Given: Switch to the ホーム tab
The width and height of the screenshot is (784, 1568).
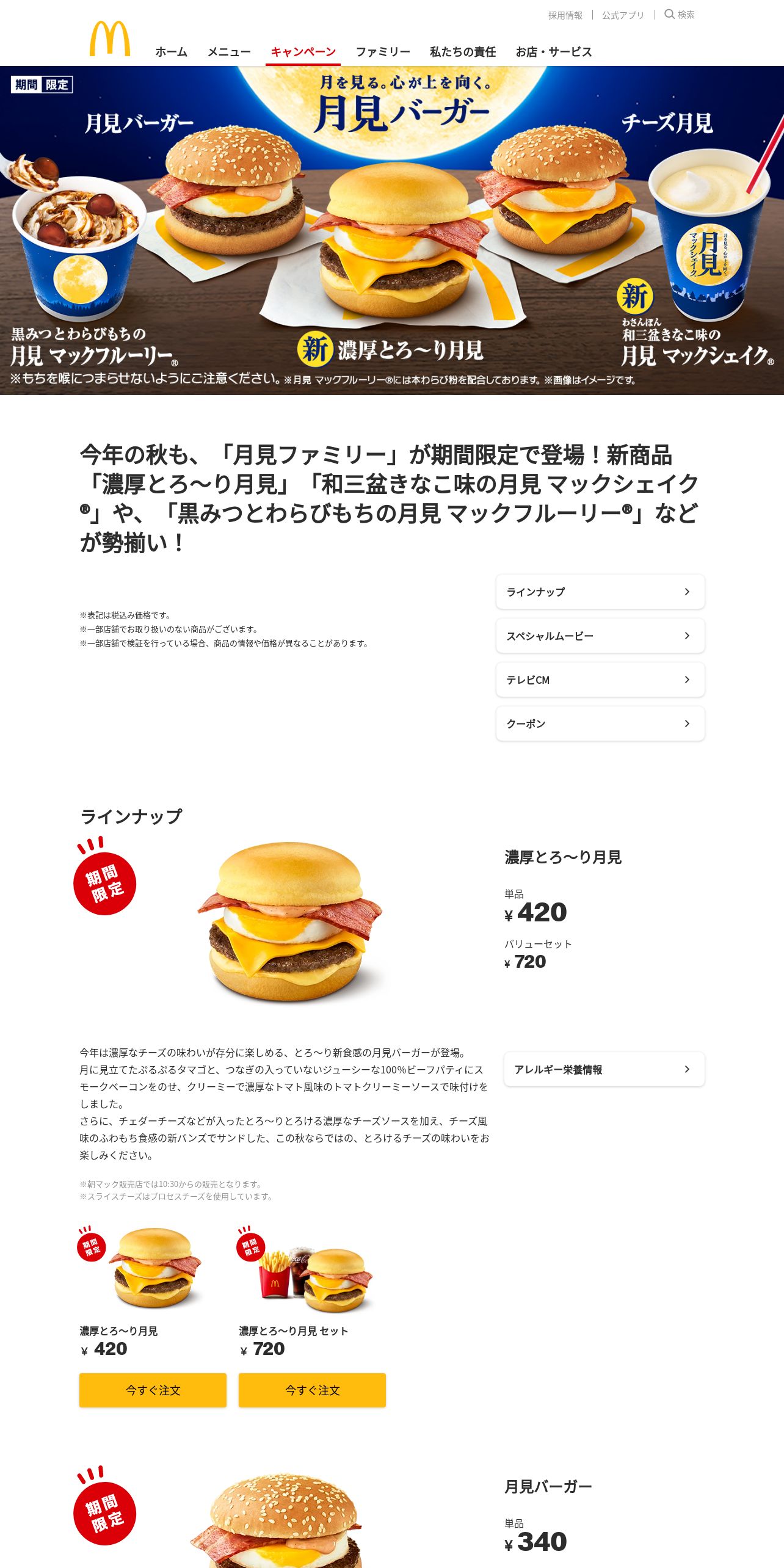Looking at the screenshot, I should 171,52.
